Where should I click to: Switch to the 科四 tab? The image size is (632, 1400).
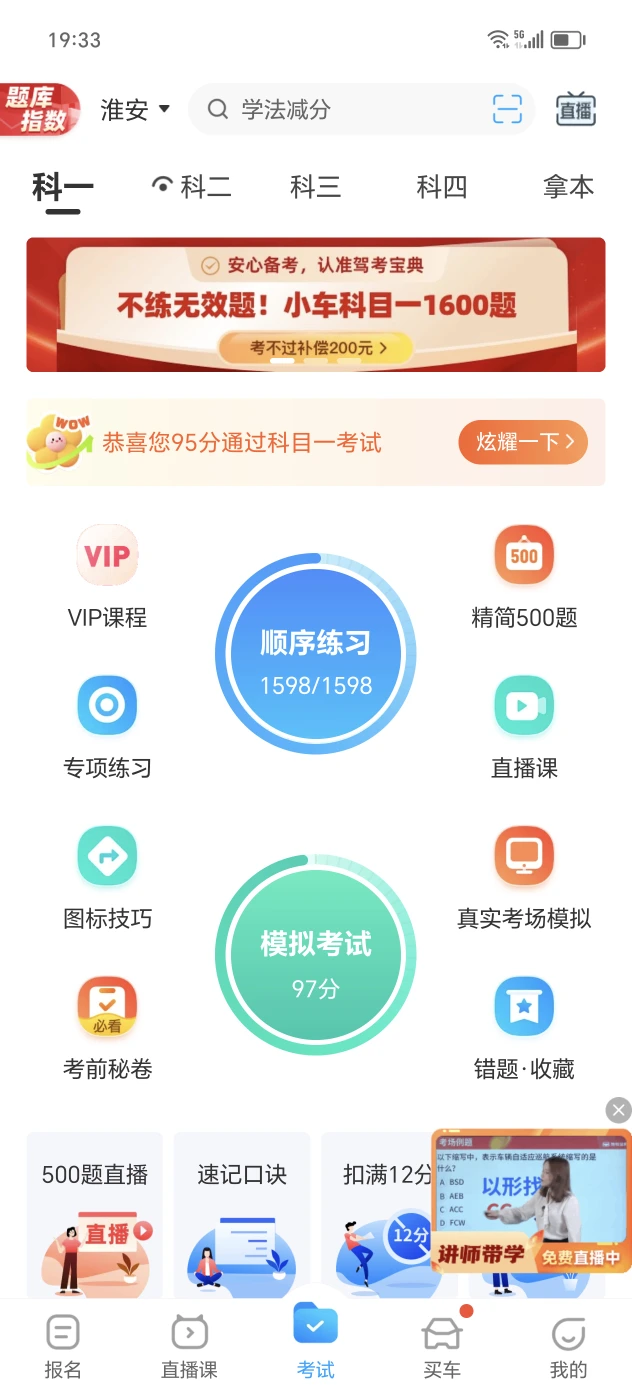point(441,187)
